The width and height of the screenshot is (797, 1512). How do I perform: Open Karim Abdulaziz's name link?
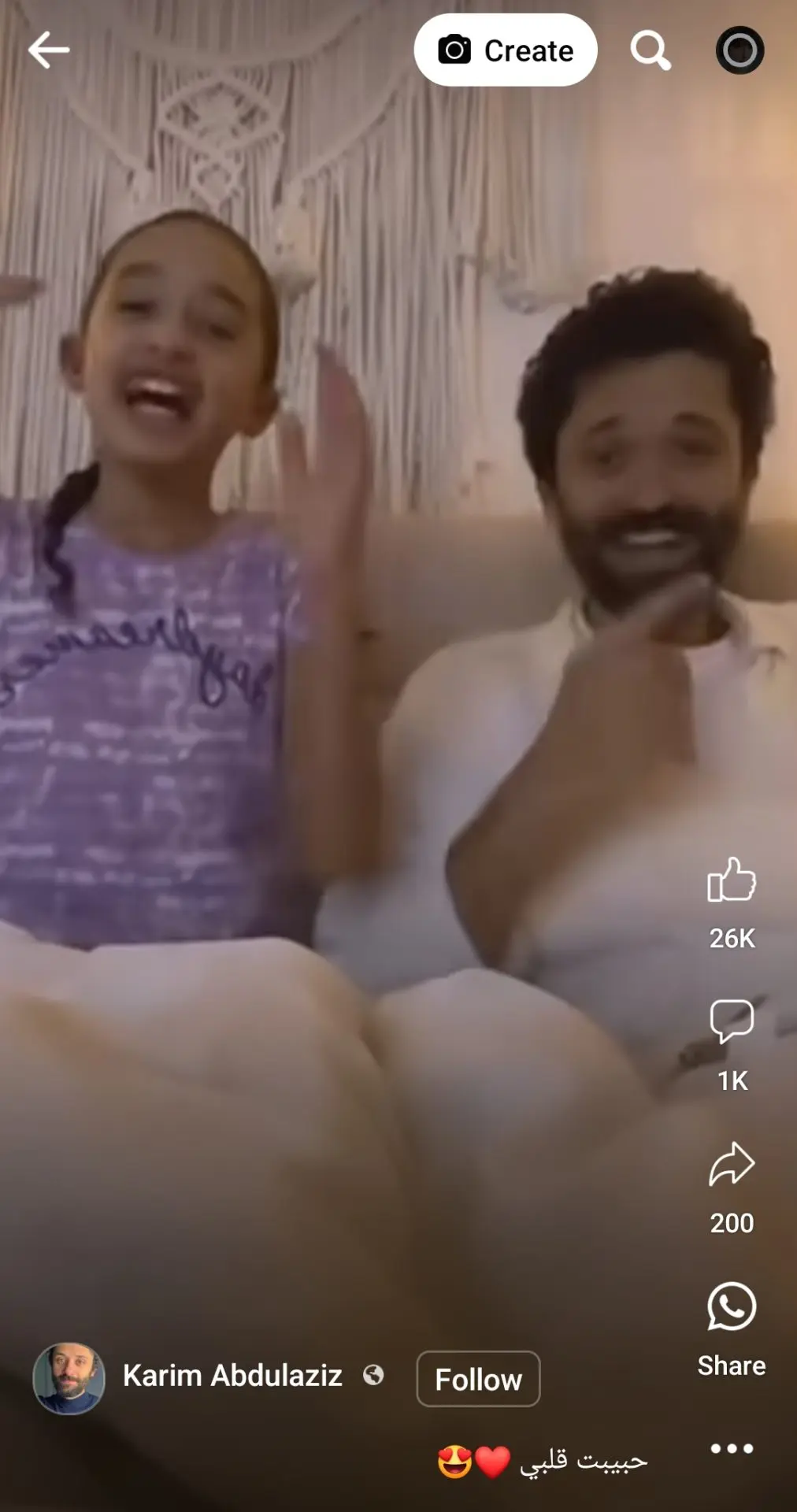point(232,1376)
